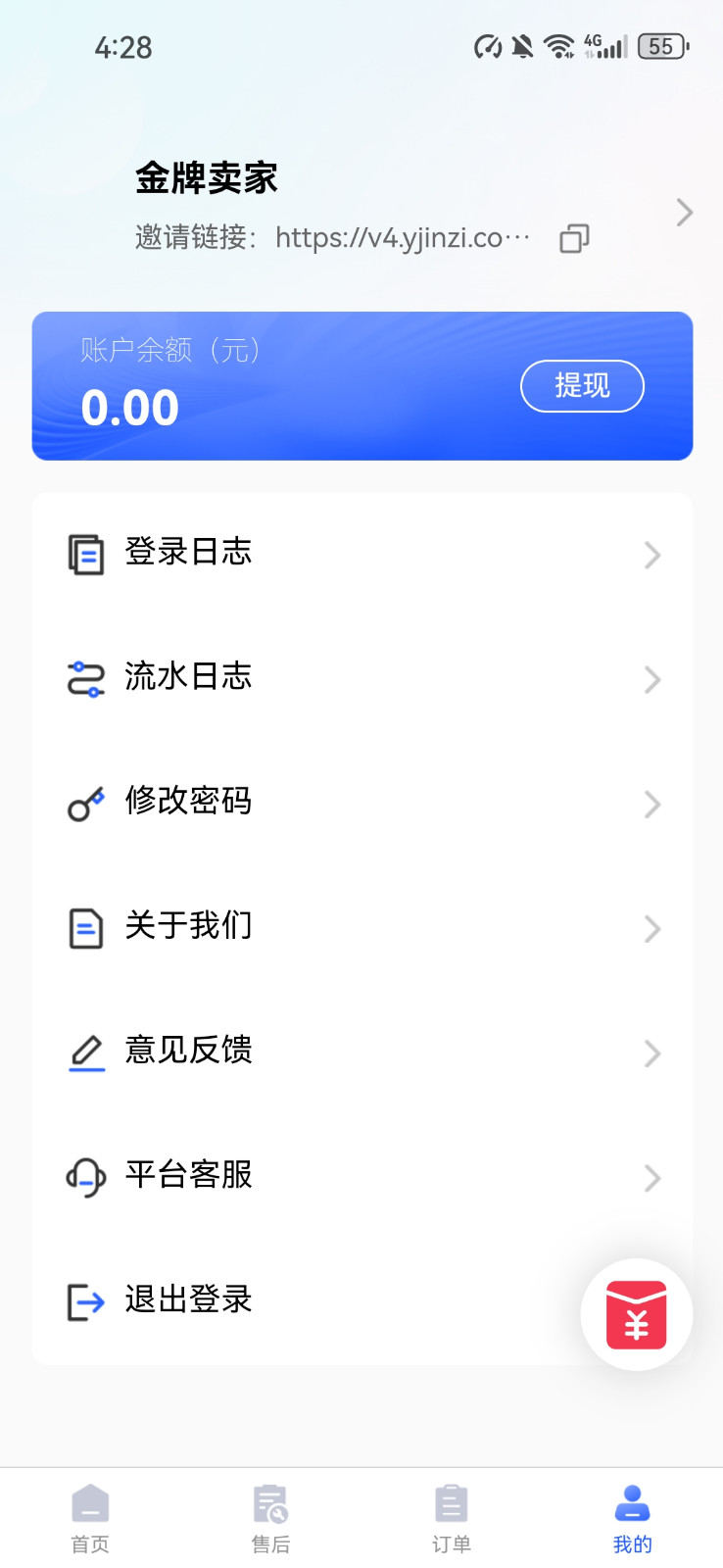Tap the floating red envelope button
This screenshot has height=1568, width=723.
637,1314
